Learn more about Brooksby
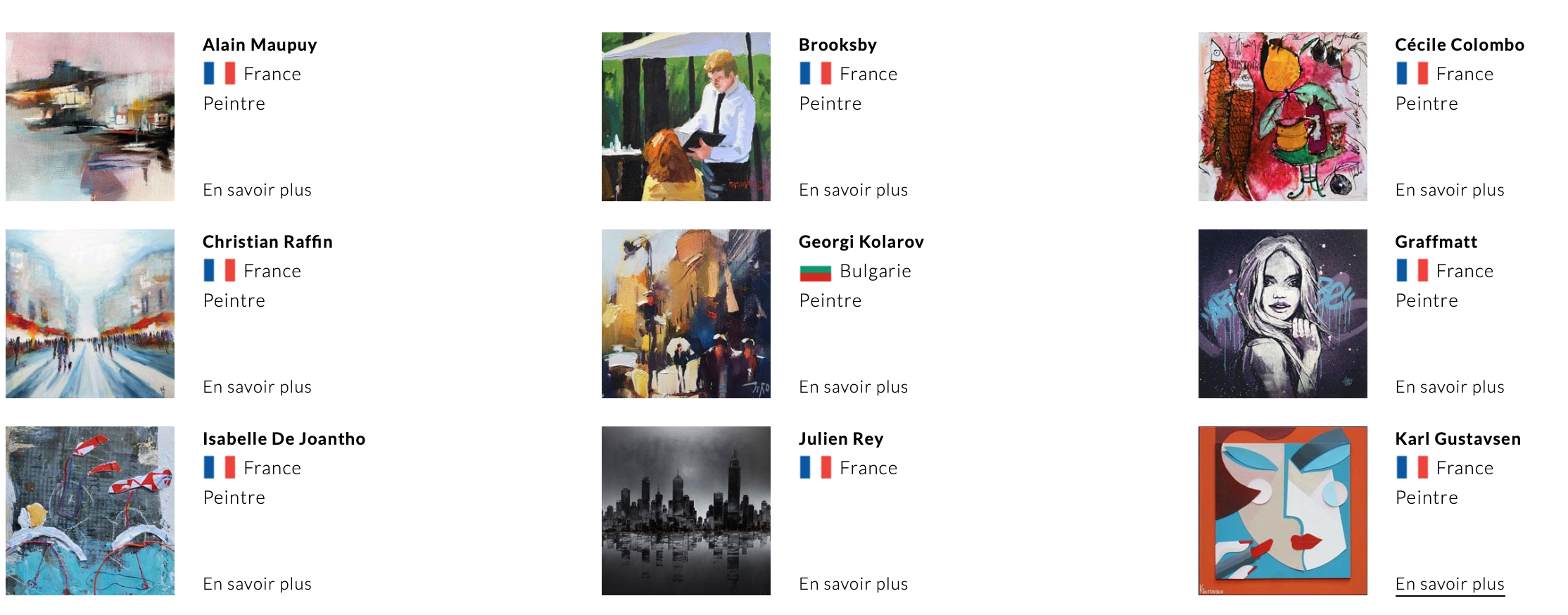The image size is (1568, 615). (x=853, y=190)
